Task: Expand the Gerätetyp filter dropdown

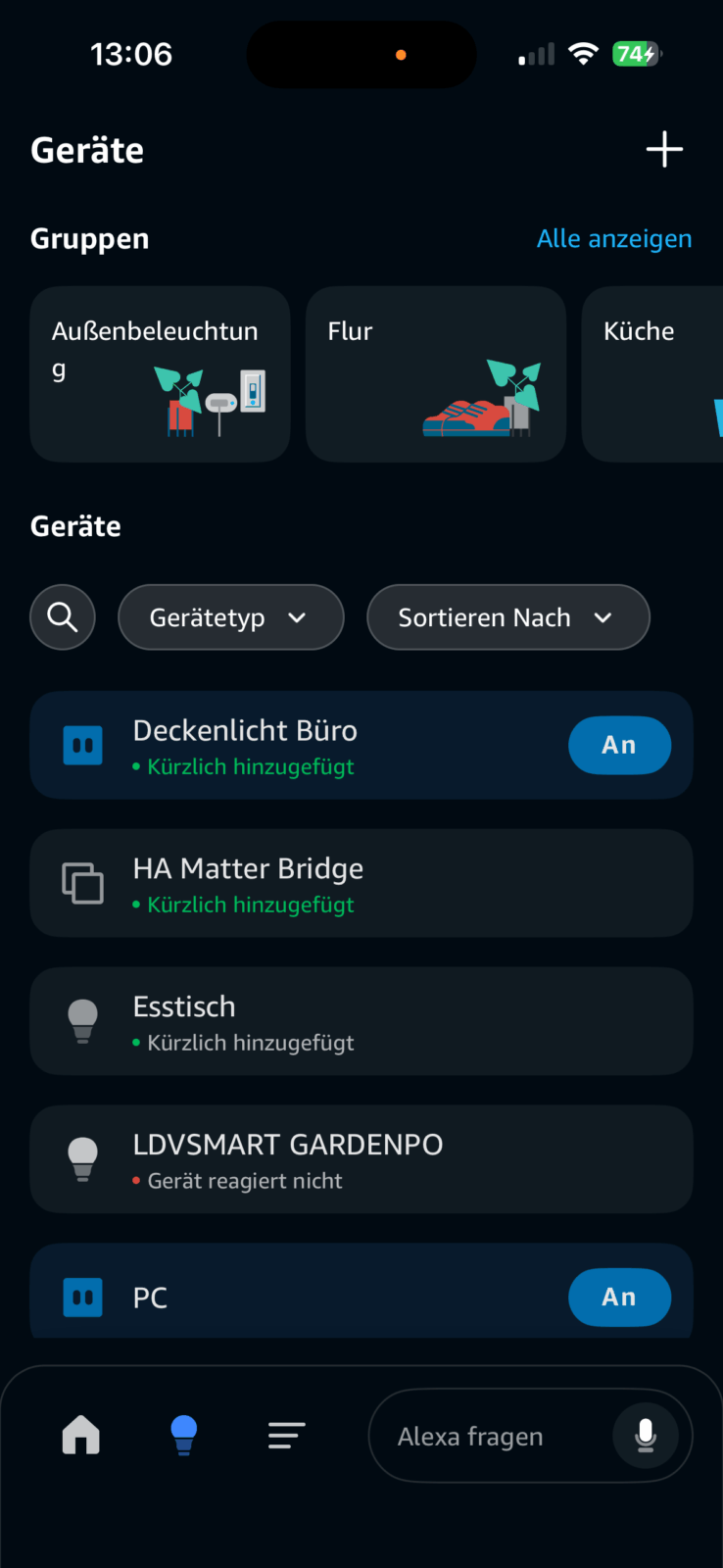Action: (230, 617)
